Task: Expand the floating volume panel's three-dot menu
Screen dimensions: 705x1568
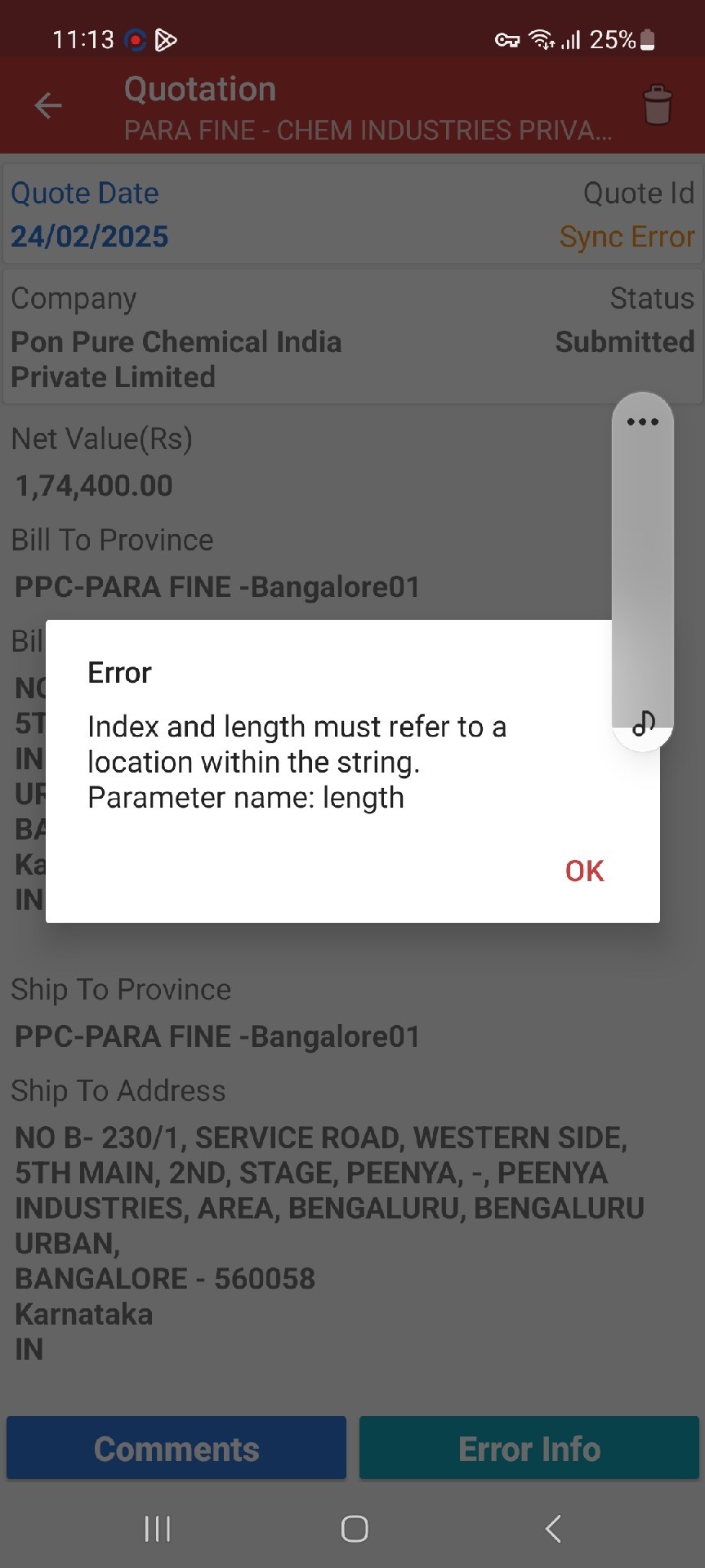Action: (x=643, y=421)
